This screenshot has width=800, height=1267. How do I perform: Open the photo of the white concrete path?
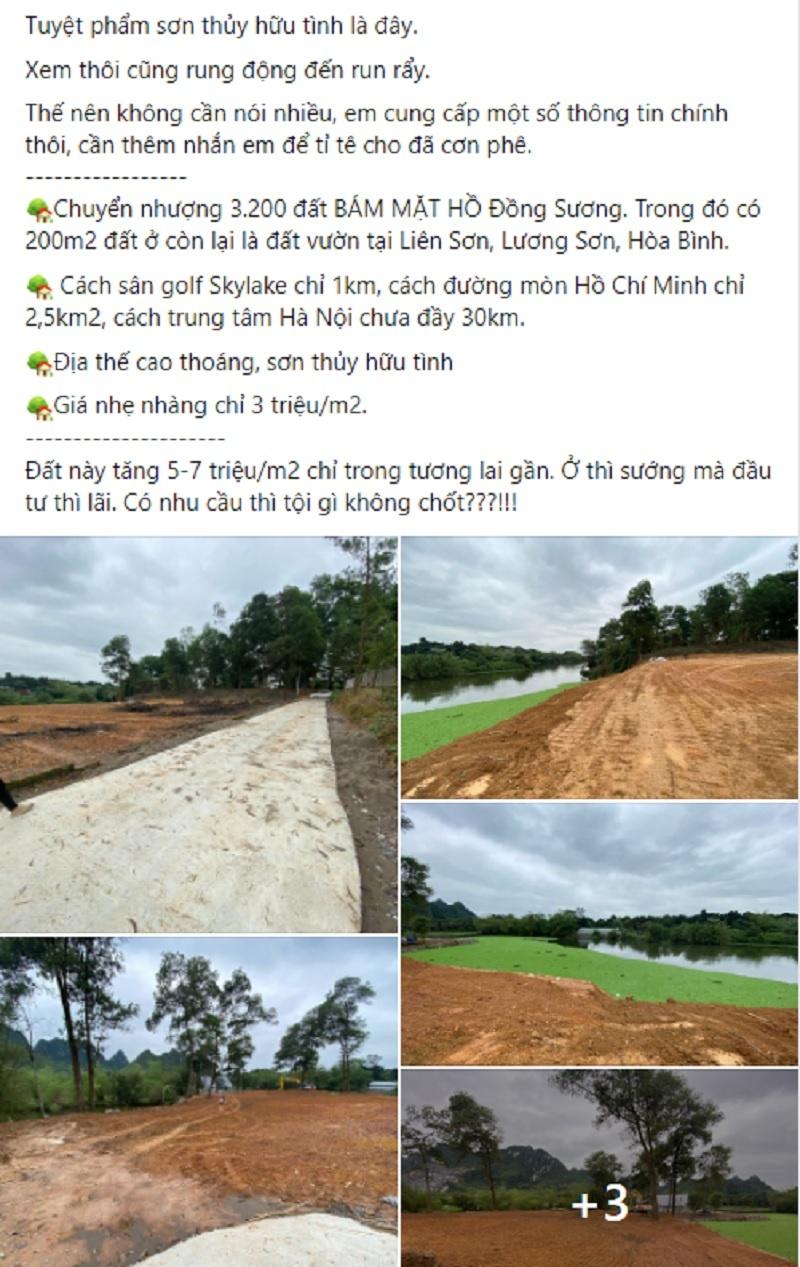pyautogui.click(x=198, y=735)
